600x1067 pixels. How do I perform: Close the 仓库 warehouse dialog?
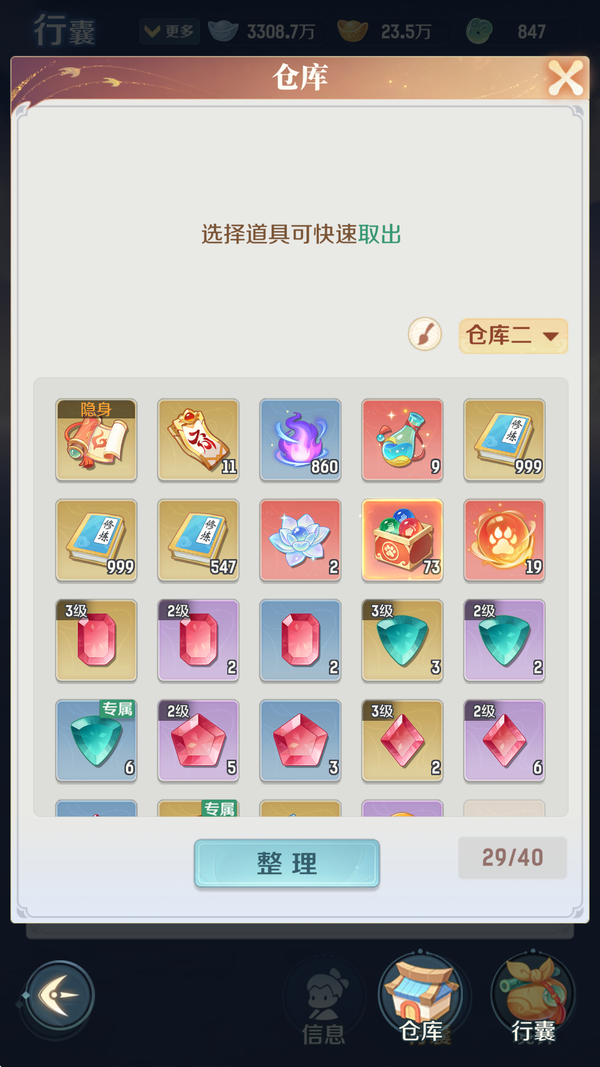tap(565, 78)
